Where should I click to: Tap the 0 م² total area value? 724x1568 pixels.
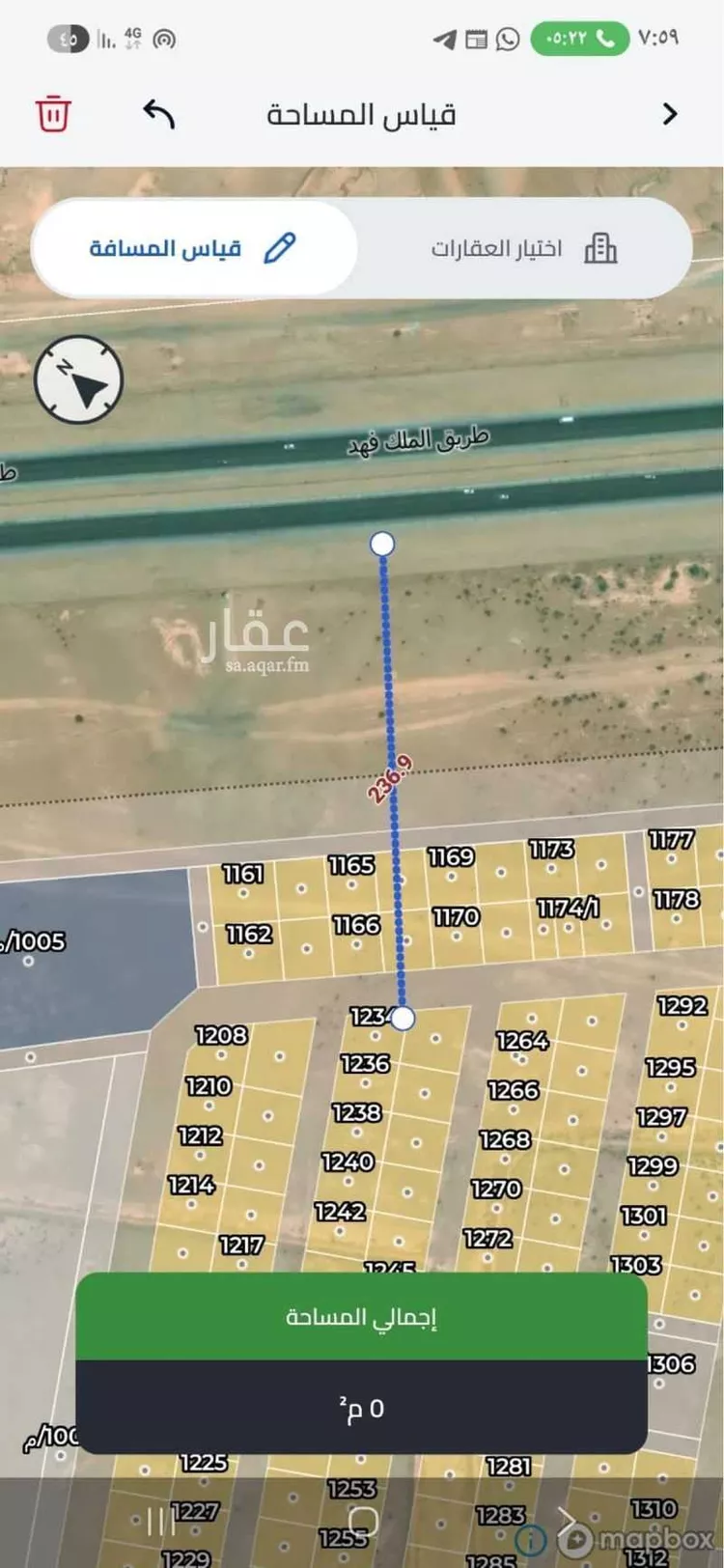362,1408
